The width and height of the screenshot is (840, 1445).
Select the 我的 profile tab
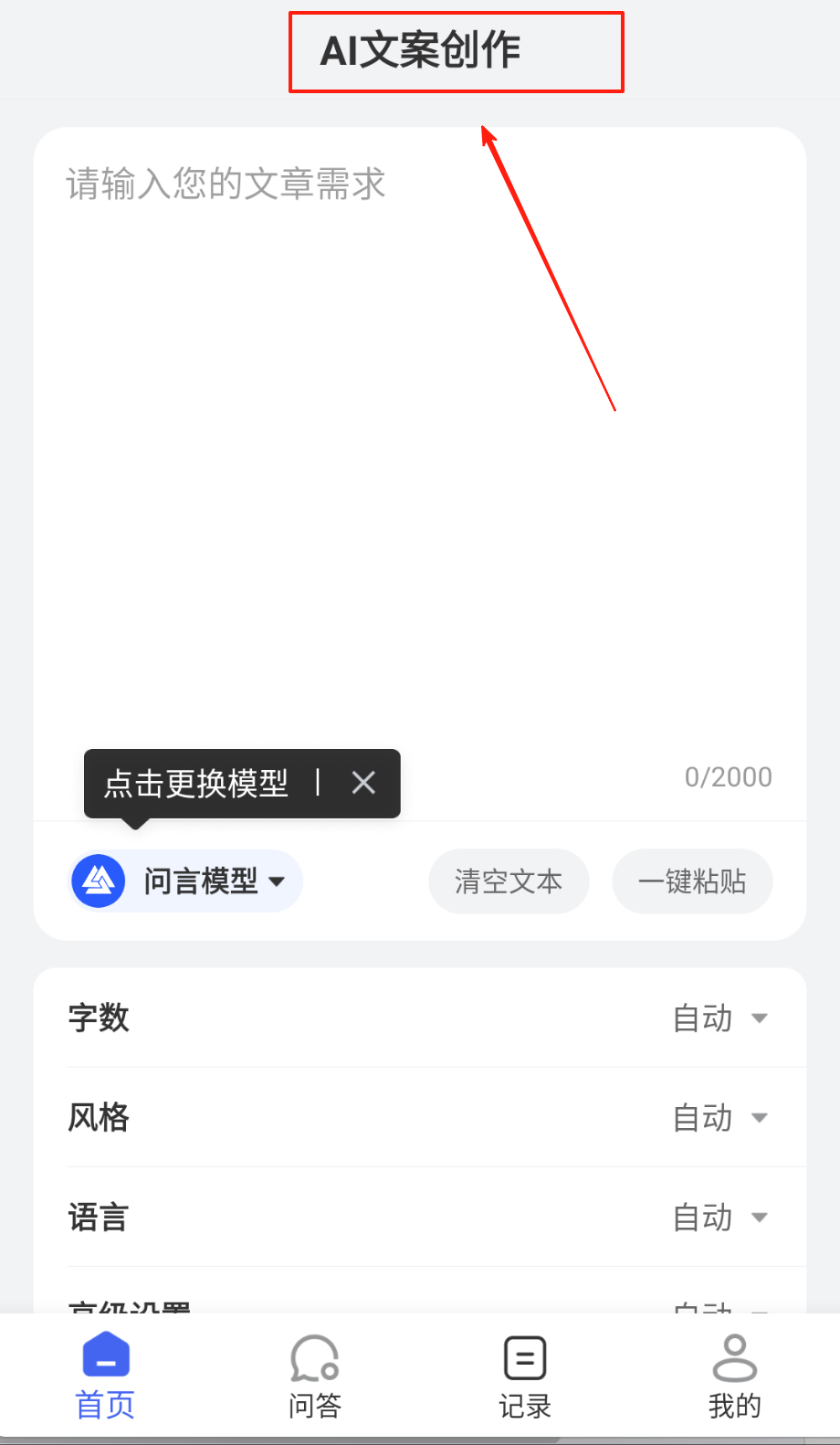point(734,1376)
